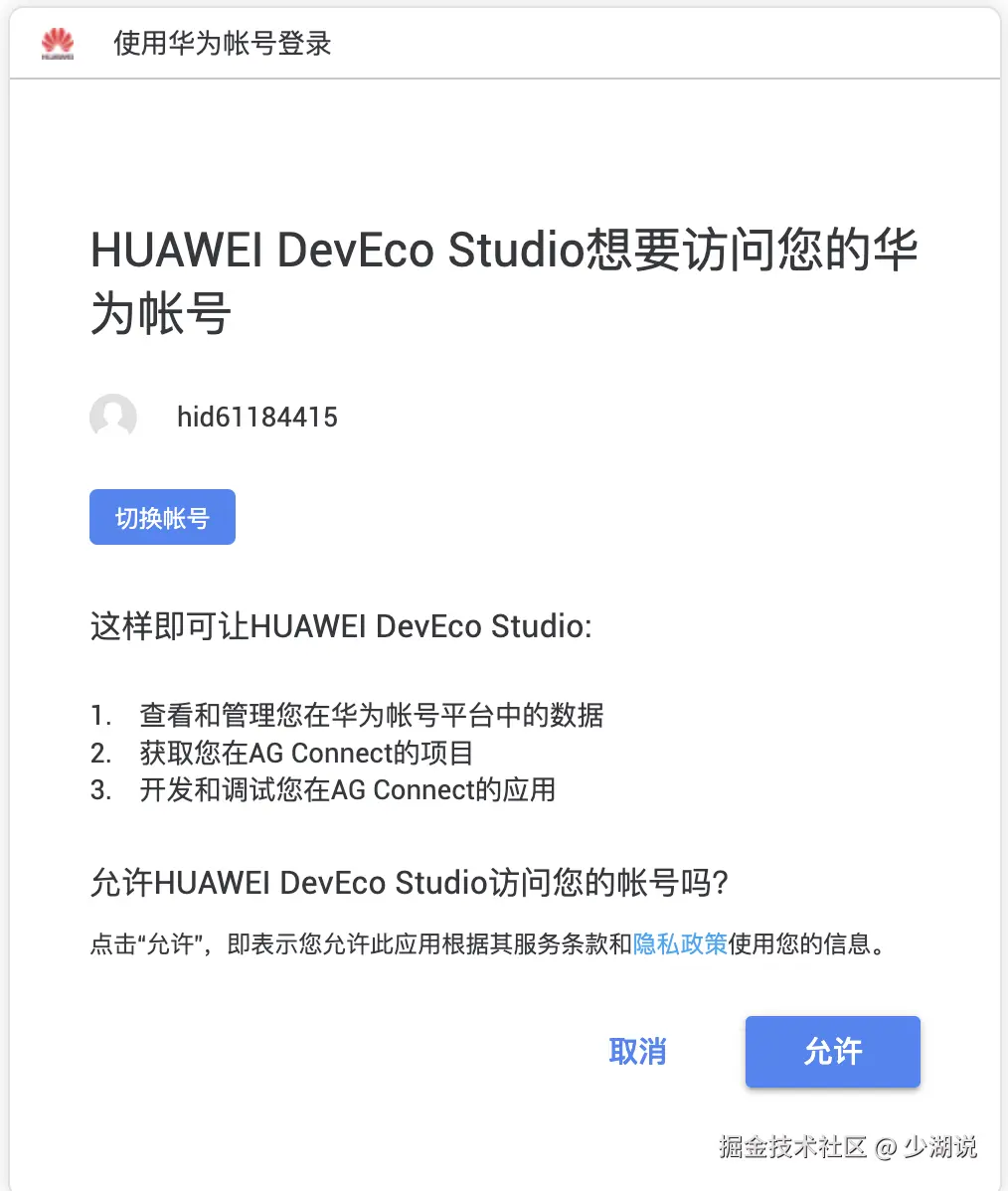Open the 隐私政策 privacy policy link
Screen dimensions: 1008x1191
[680, 943]
